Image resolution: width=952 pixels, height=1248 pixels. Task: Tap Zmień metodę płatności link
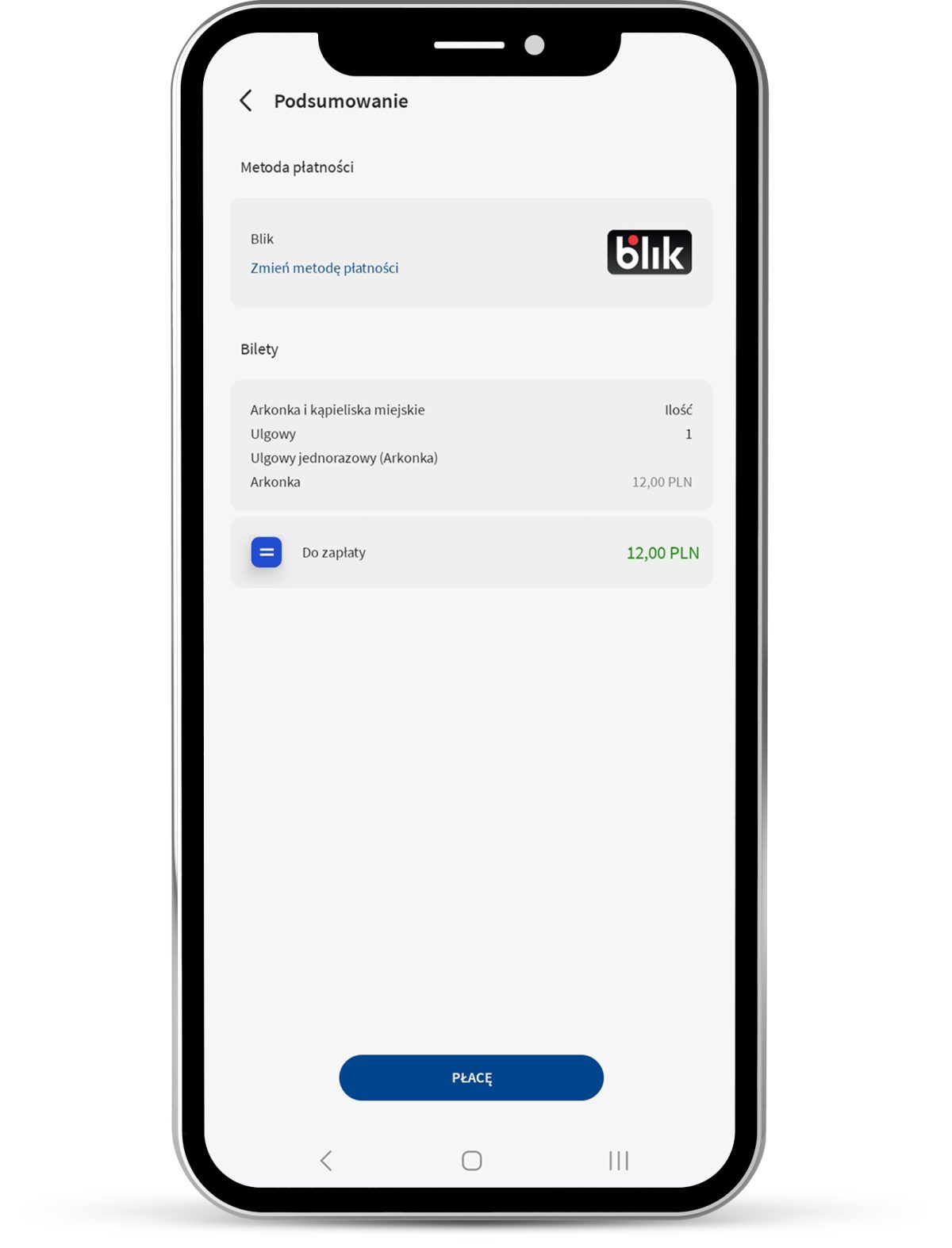pos(324,268)
